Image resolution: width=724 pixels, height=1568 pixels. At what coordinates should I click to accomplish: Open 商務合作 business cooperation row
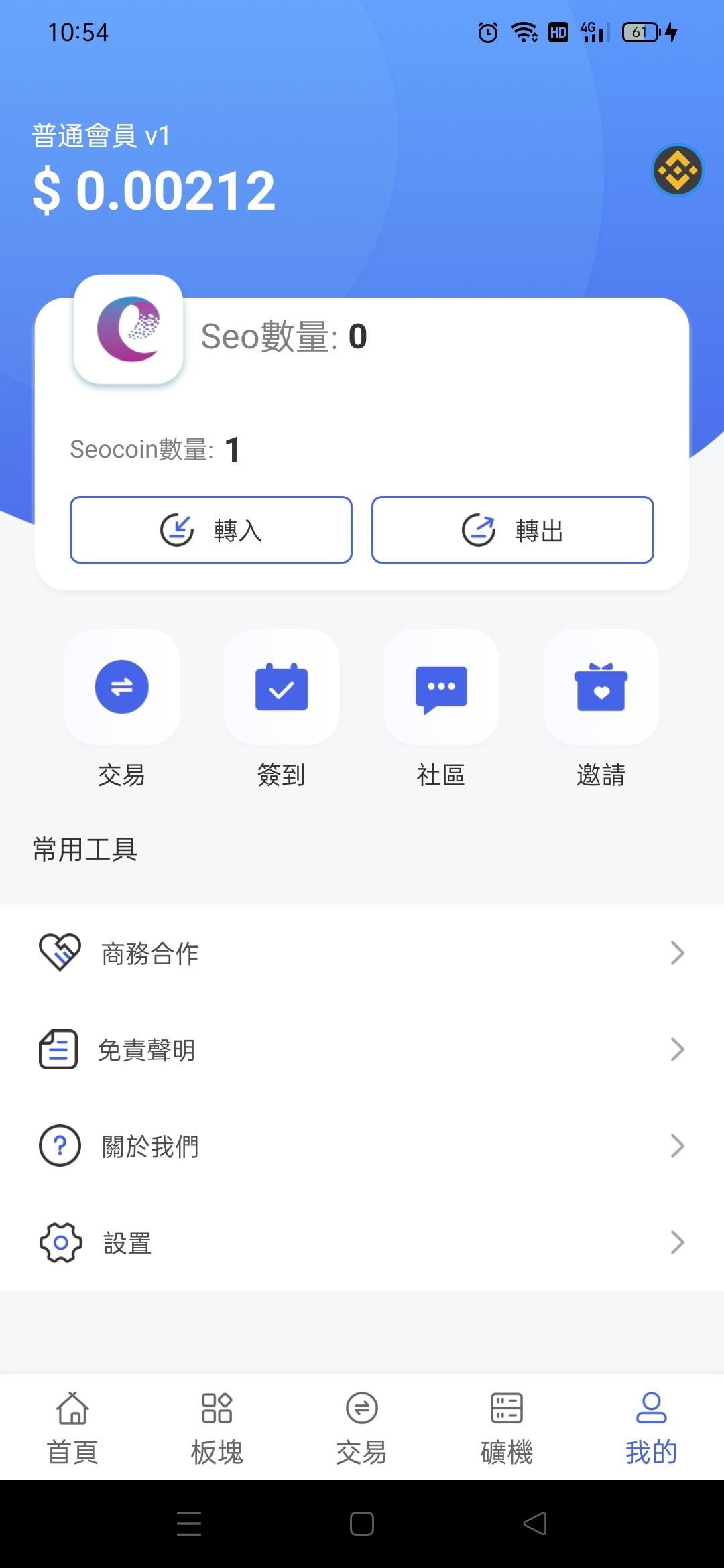click(362, 954)
